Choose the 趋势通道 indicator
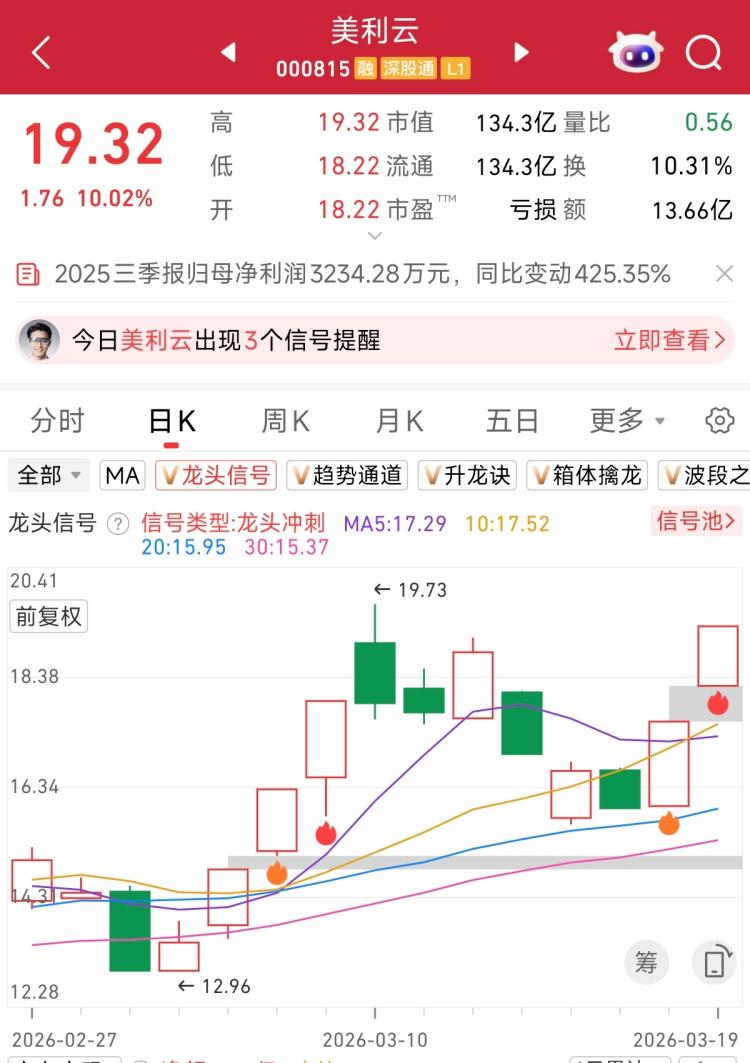This screenshot has height=1063, width=750. point(347,475)
